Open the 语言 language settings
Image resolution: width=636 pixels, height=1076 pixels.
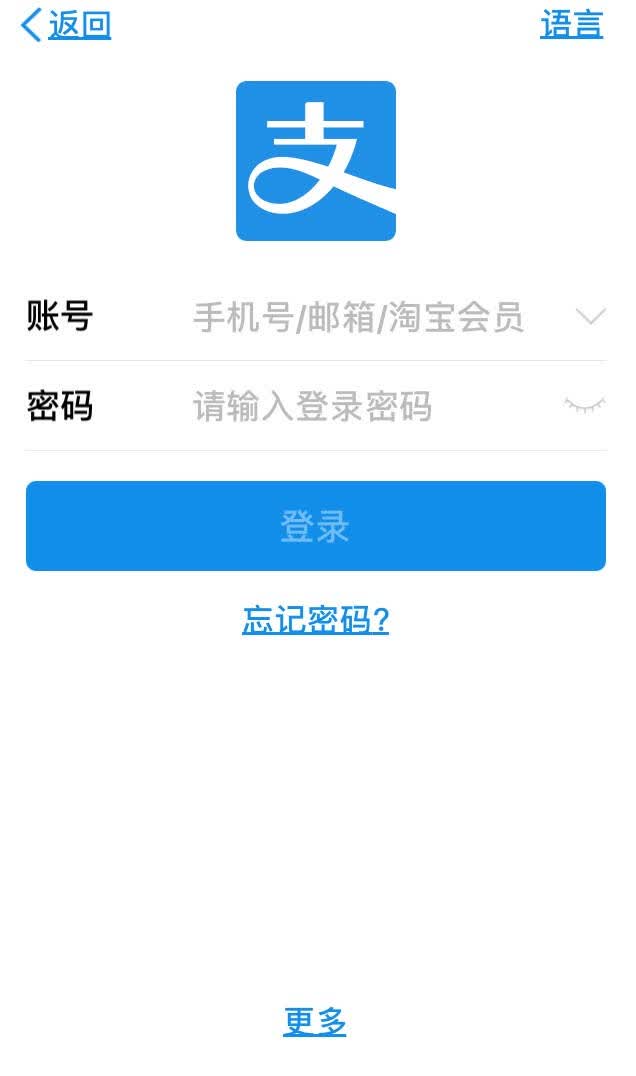click(572, 25)
